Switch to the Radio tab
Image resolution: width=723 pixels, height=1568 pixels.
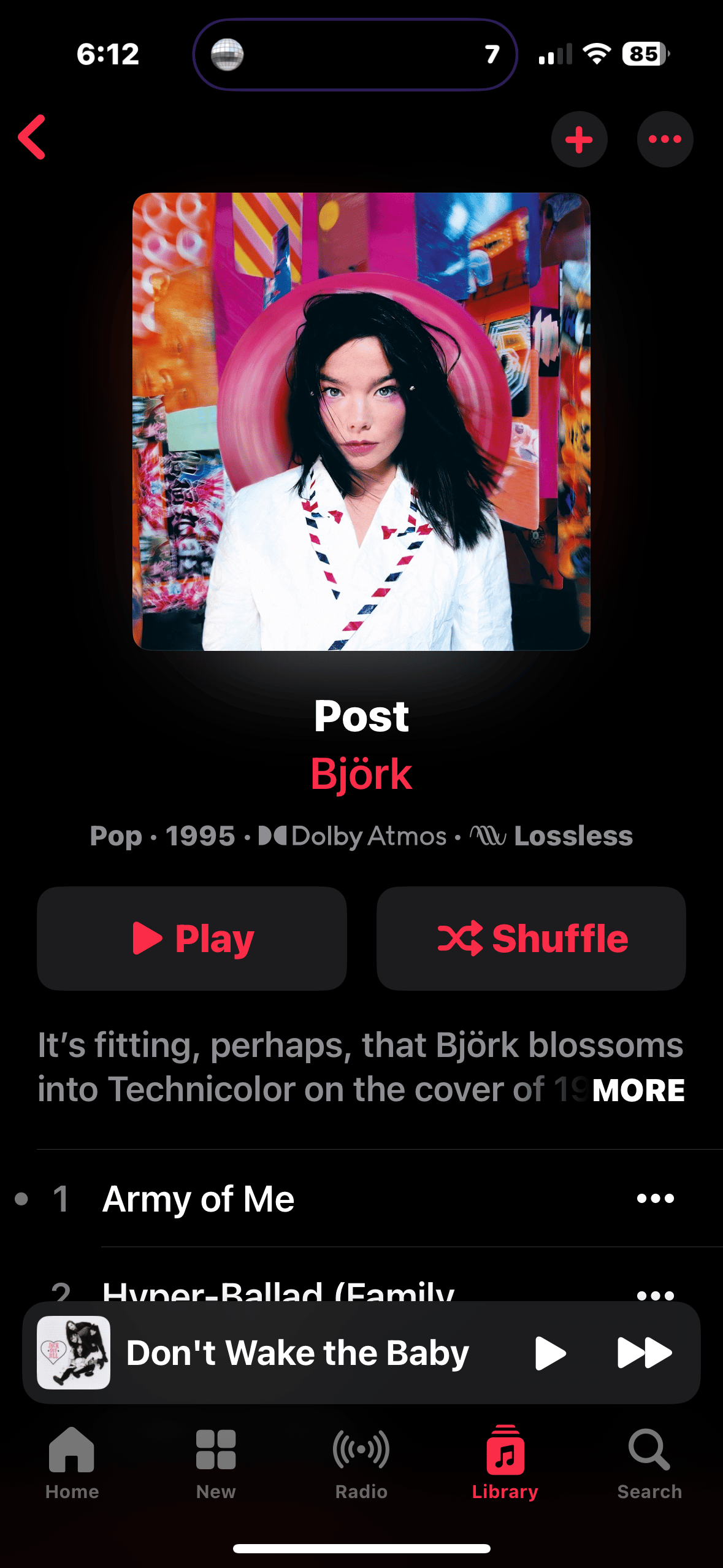[361, 1462]
